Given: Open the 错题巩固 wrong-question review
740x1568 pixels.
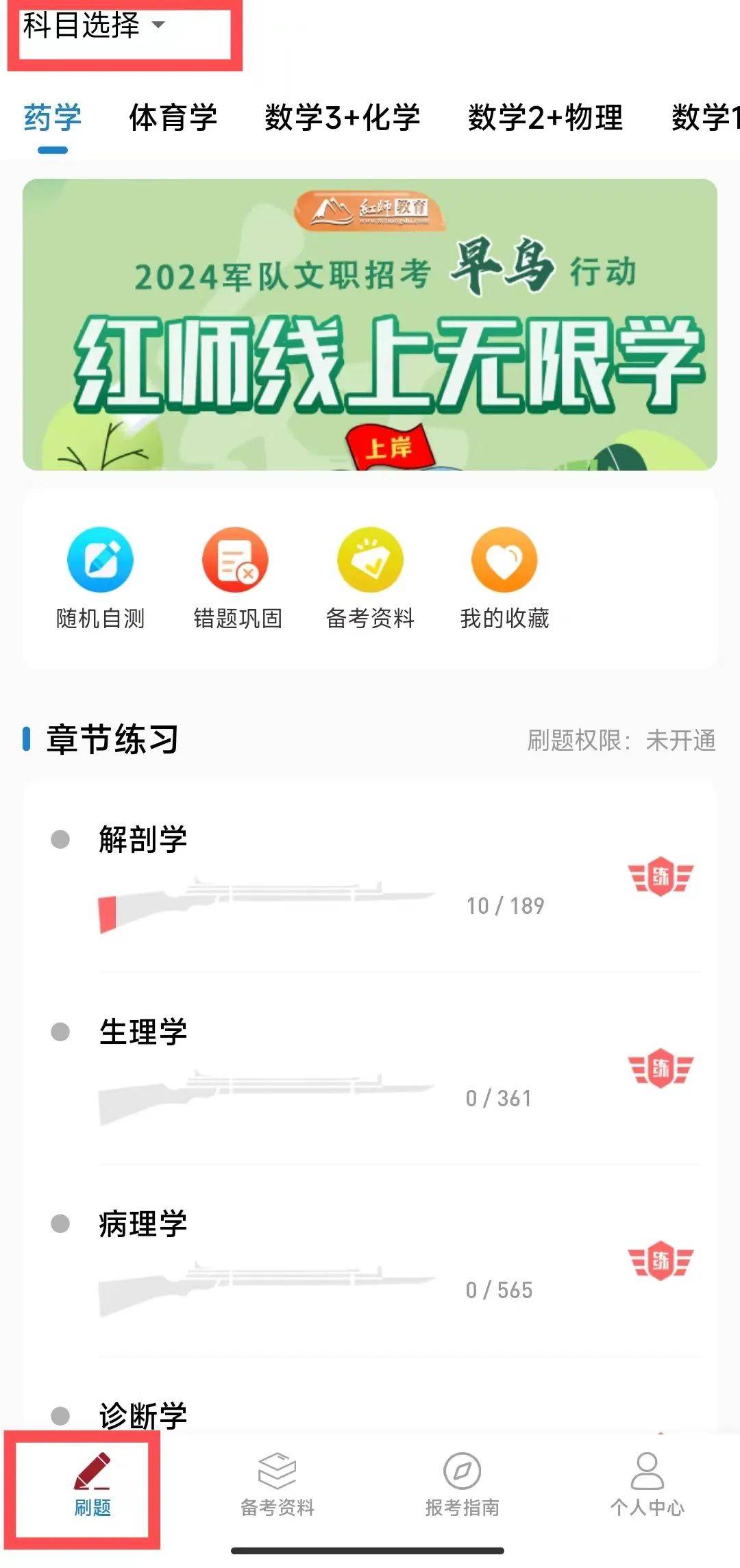Looking at the screenshot, I should pyautogui.click(x=235, y=579).
